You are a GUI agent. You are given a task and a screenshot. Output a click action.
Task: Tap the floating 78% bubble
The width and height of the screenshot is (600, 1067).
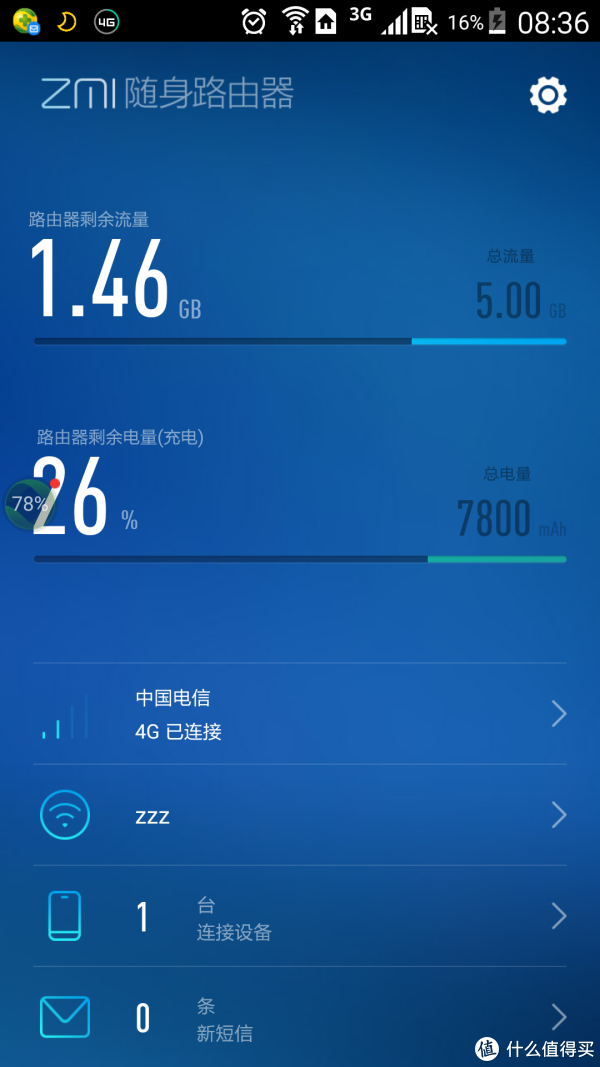31,504
